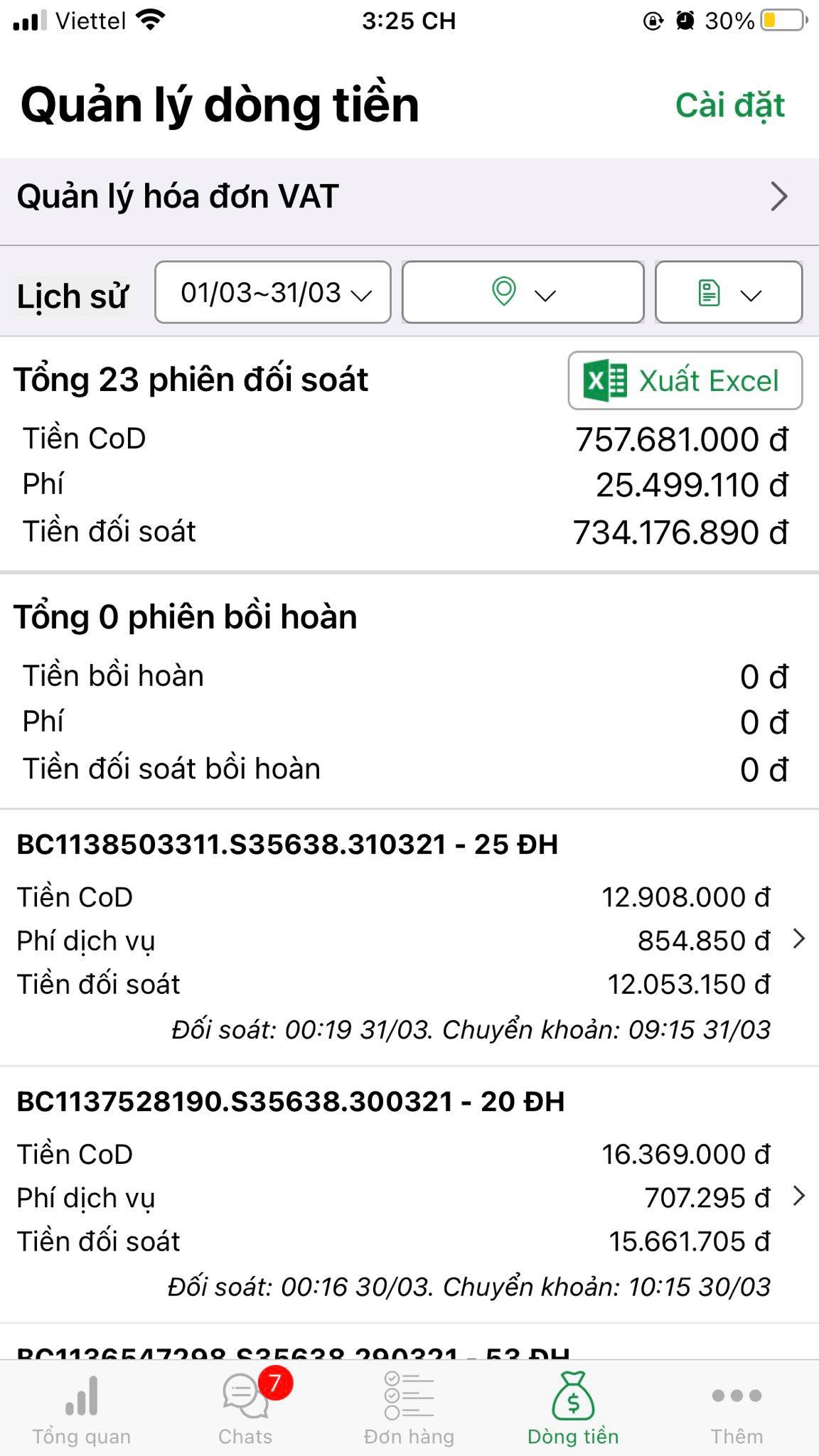The image size is (819, 1456).
Task: Open Cài đặt settings
Action: 729,106
